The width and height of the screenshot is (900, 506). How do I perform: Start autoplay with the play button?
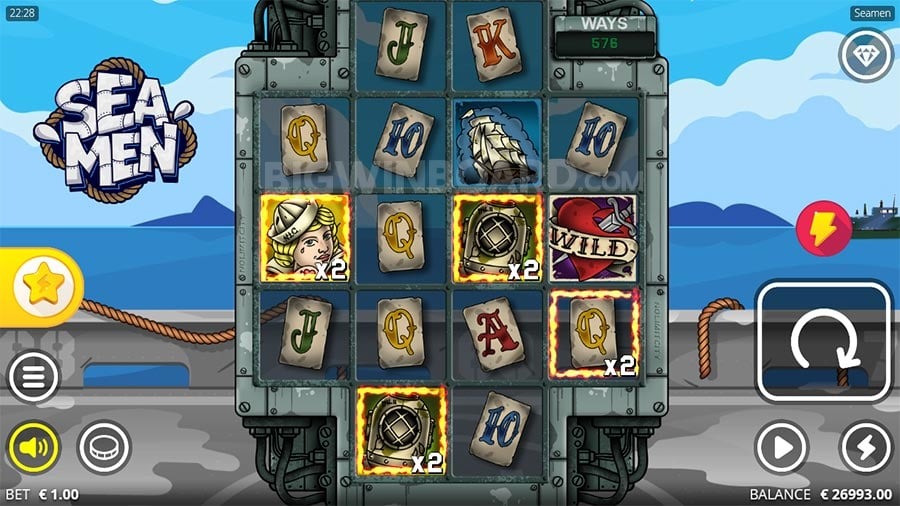[781, 446]
